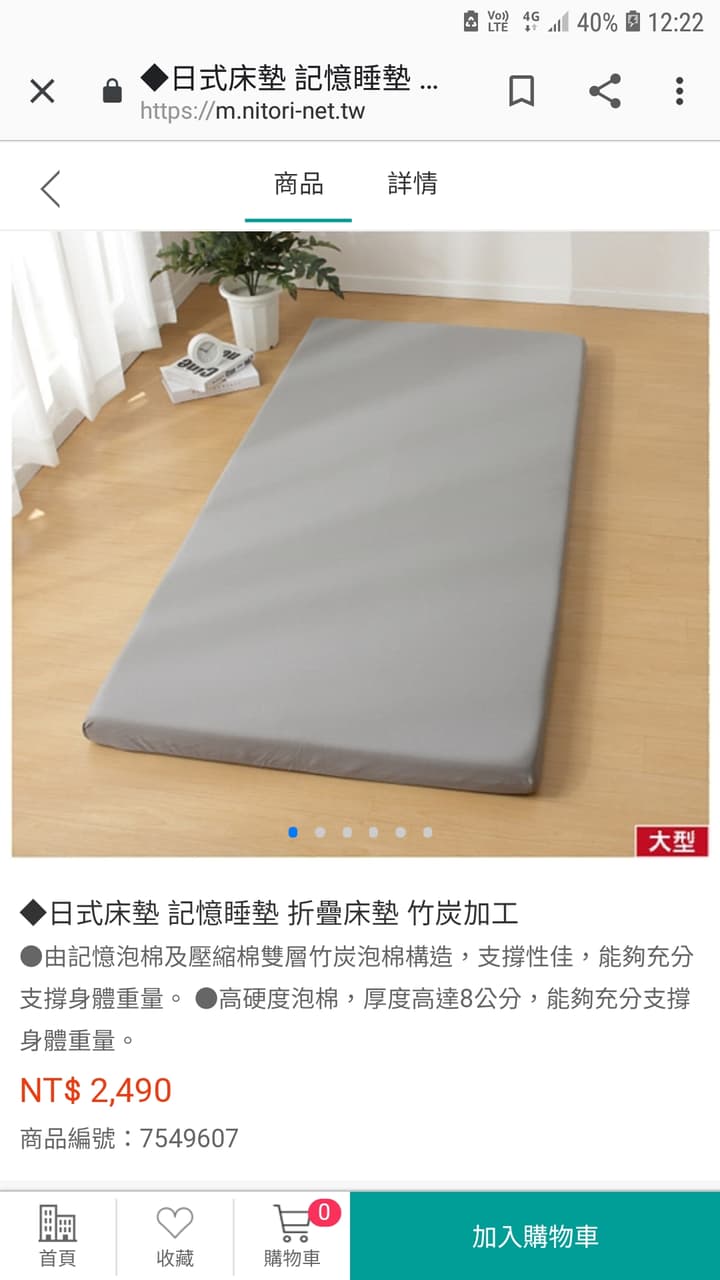Tap 加入購物車 to add to cart

click(x=535, y=1236)
